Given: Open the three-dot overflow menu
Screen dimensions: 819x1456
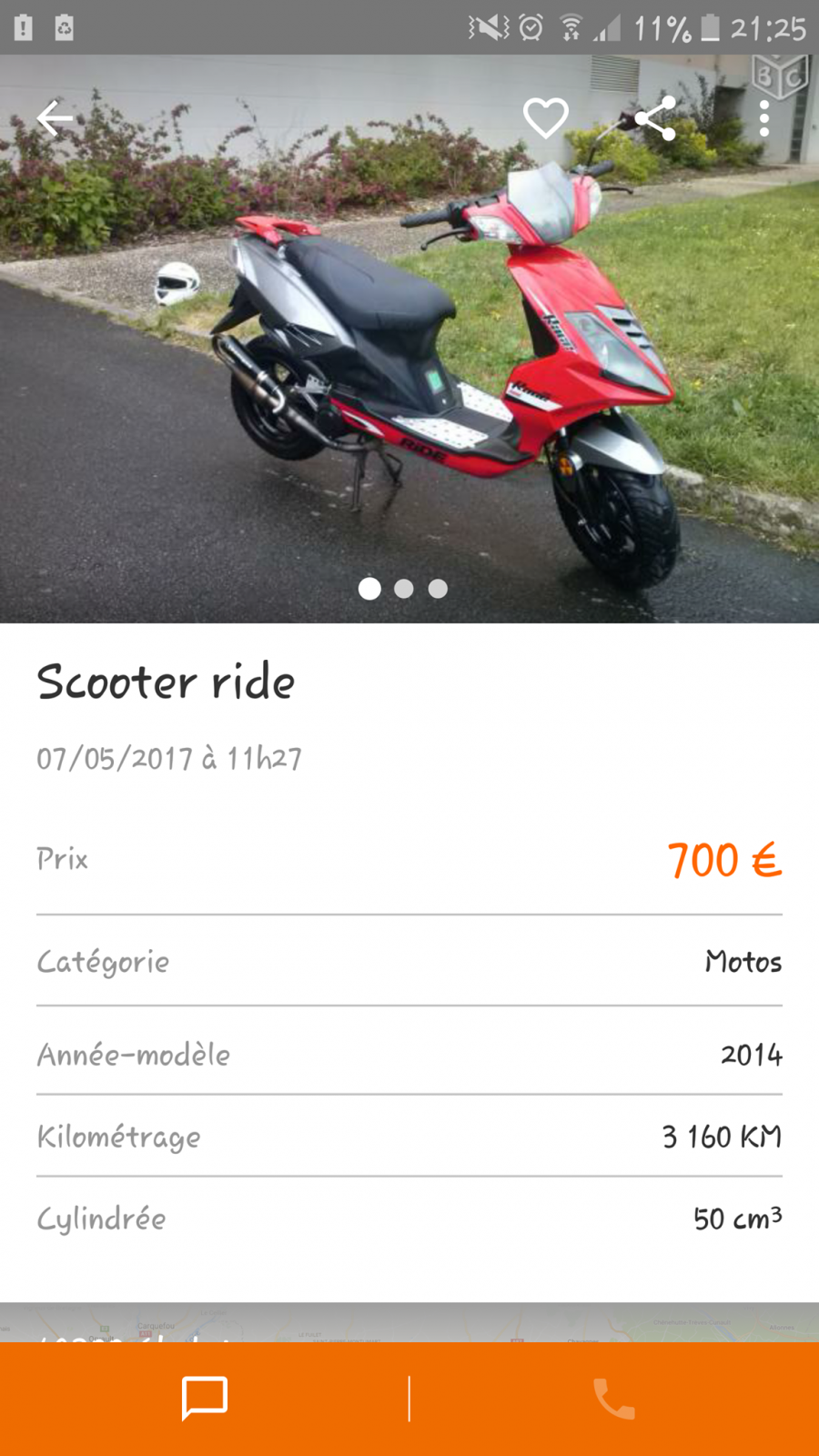Looking at the screenshot, I should click(764, 118).
